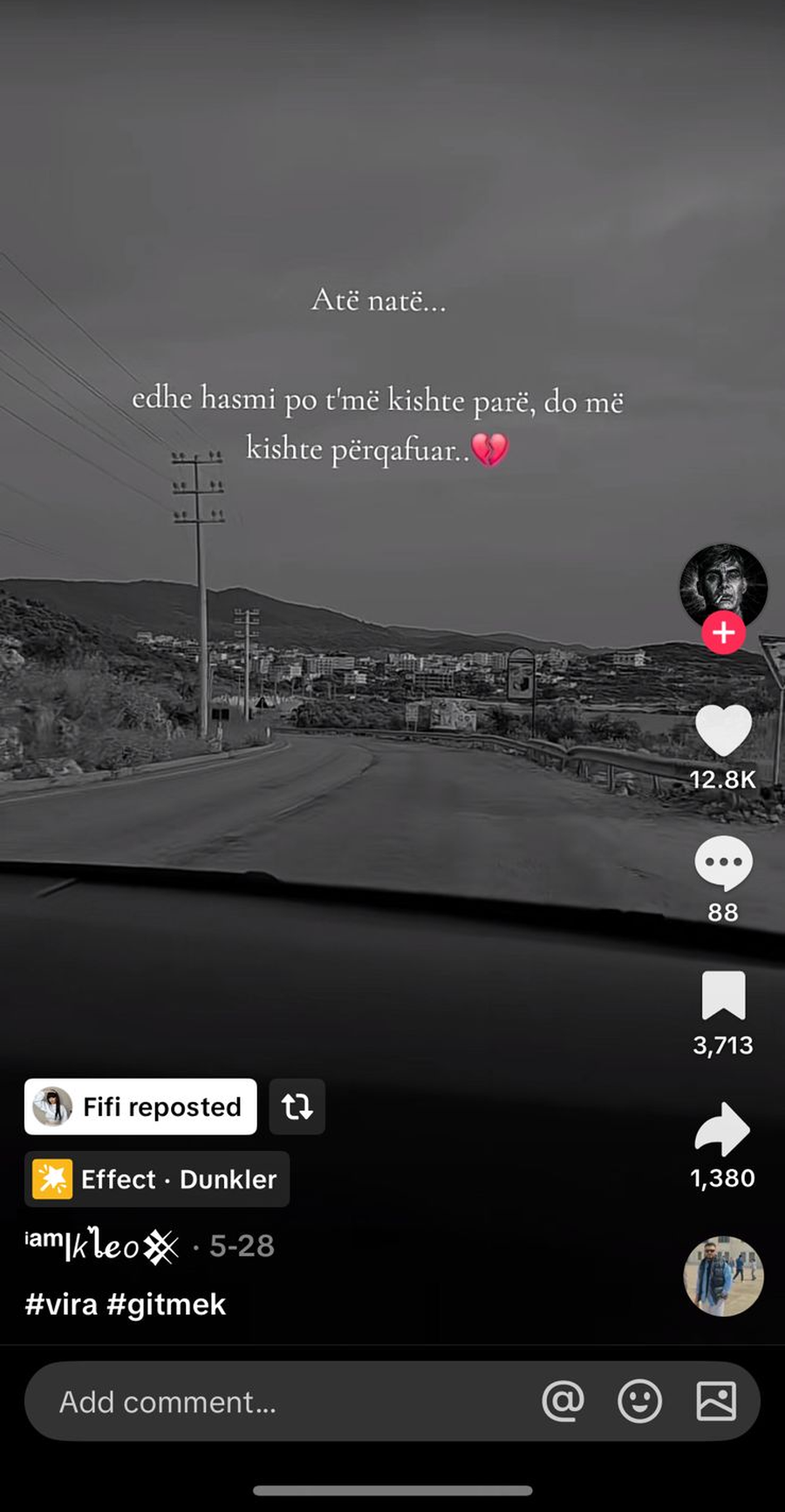The width and height of the screenshot is (785, 1512).
Task: Repost this video with the repost icon
Action: pyautogui.click(x=297, y=1107)
